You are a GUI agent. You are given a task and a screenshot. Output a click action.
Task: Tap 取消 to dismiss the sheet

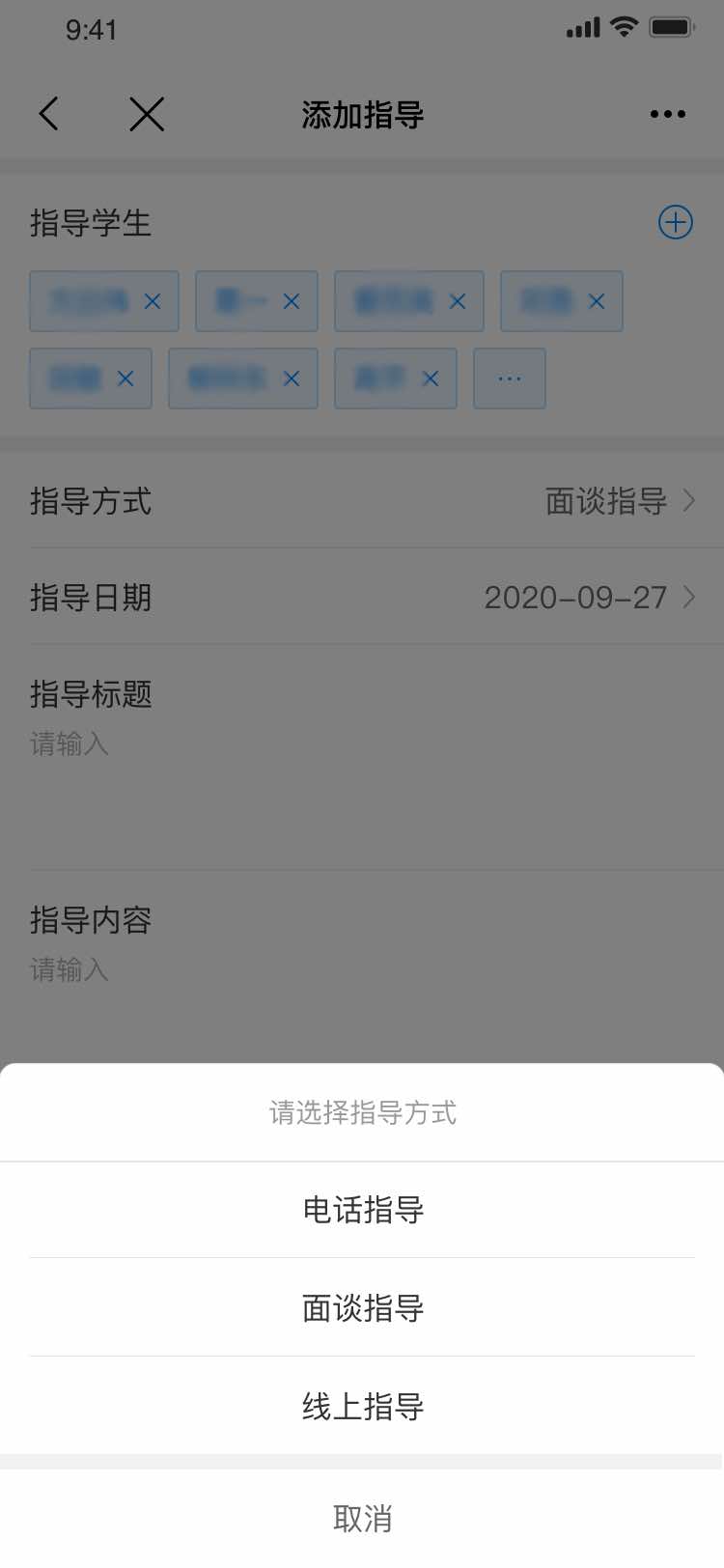(x=362, y=1519)
